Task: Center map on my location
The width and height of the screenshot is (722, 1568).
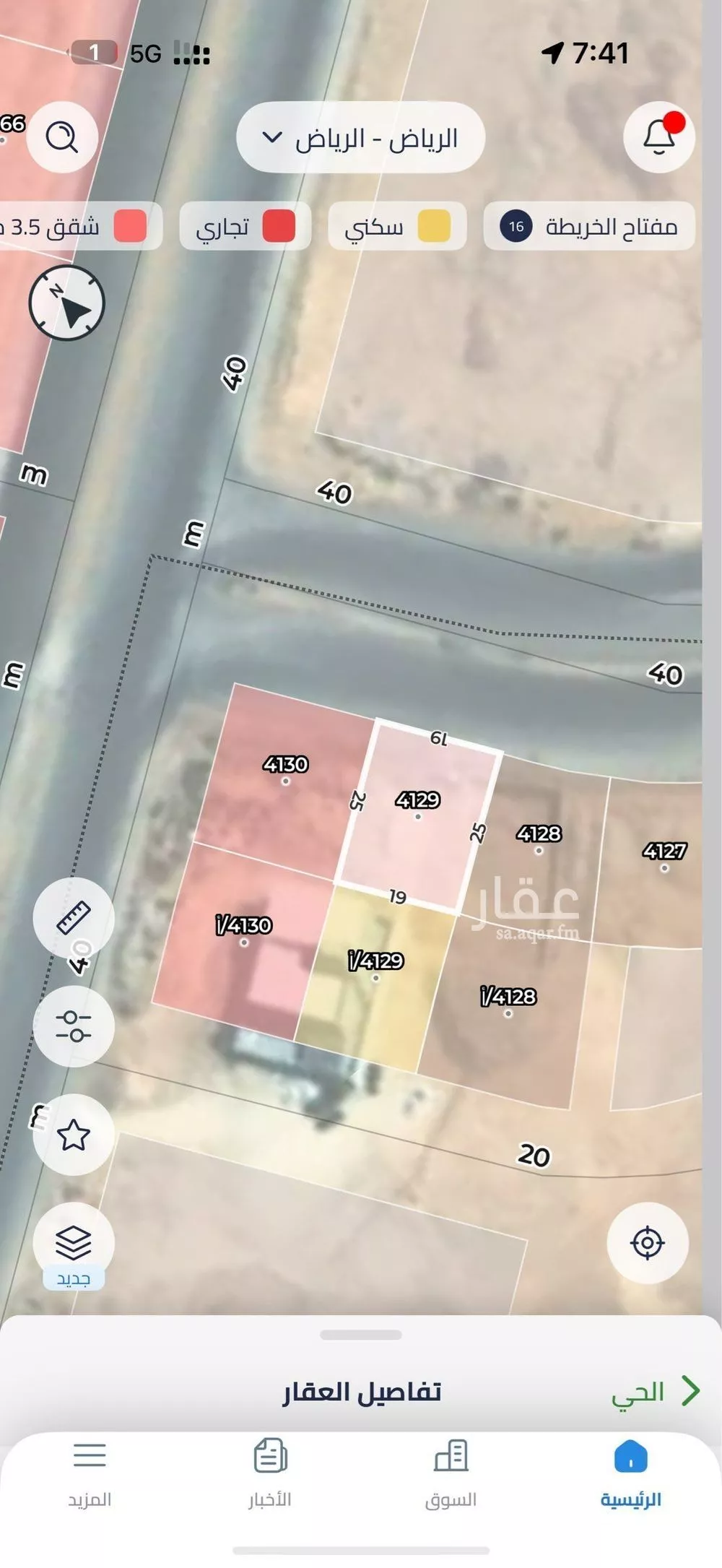Action: pyautogui.click(x=648, y=1242)
